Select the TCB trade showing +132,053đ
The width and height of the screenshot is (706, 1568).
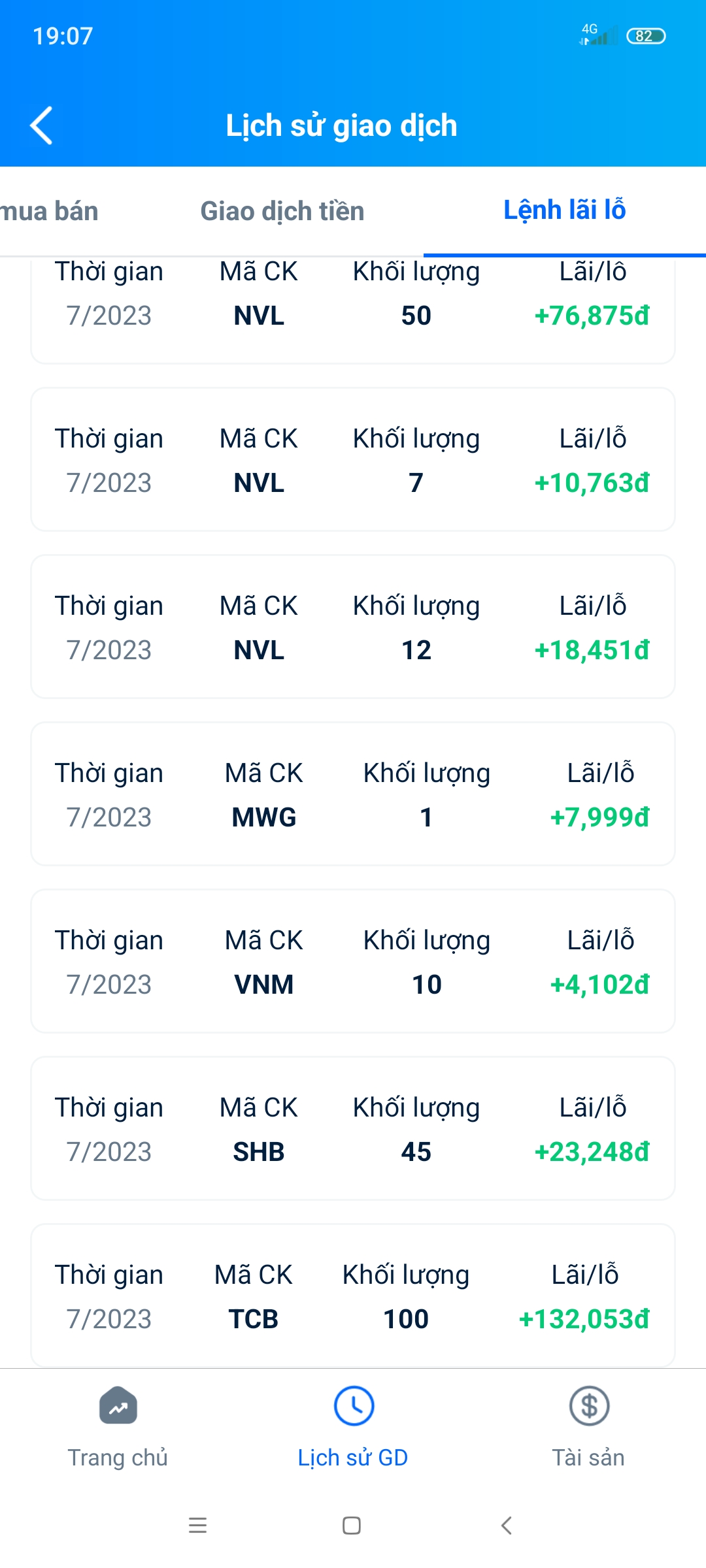click(x=353, y=1296)
